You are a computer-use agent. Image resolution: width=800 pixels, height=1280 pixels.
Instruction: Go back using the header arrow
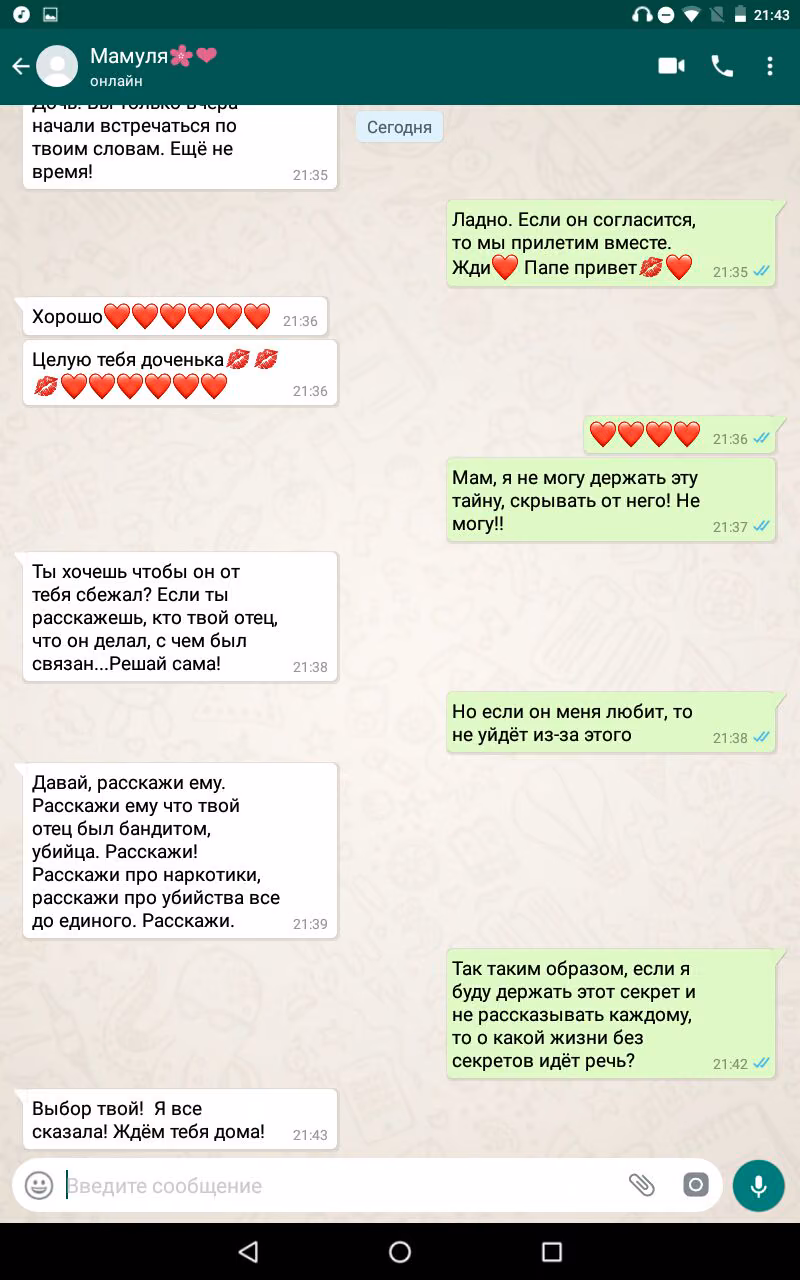[x=20, y=67]
